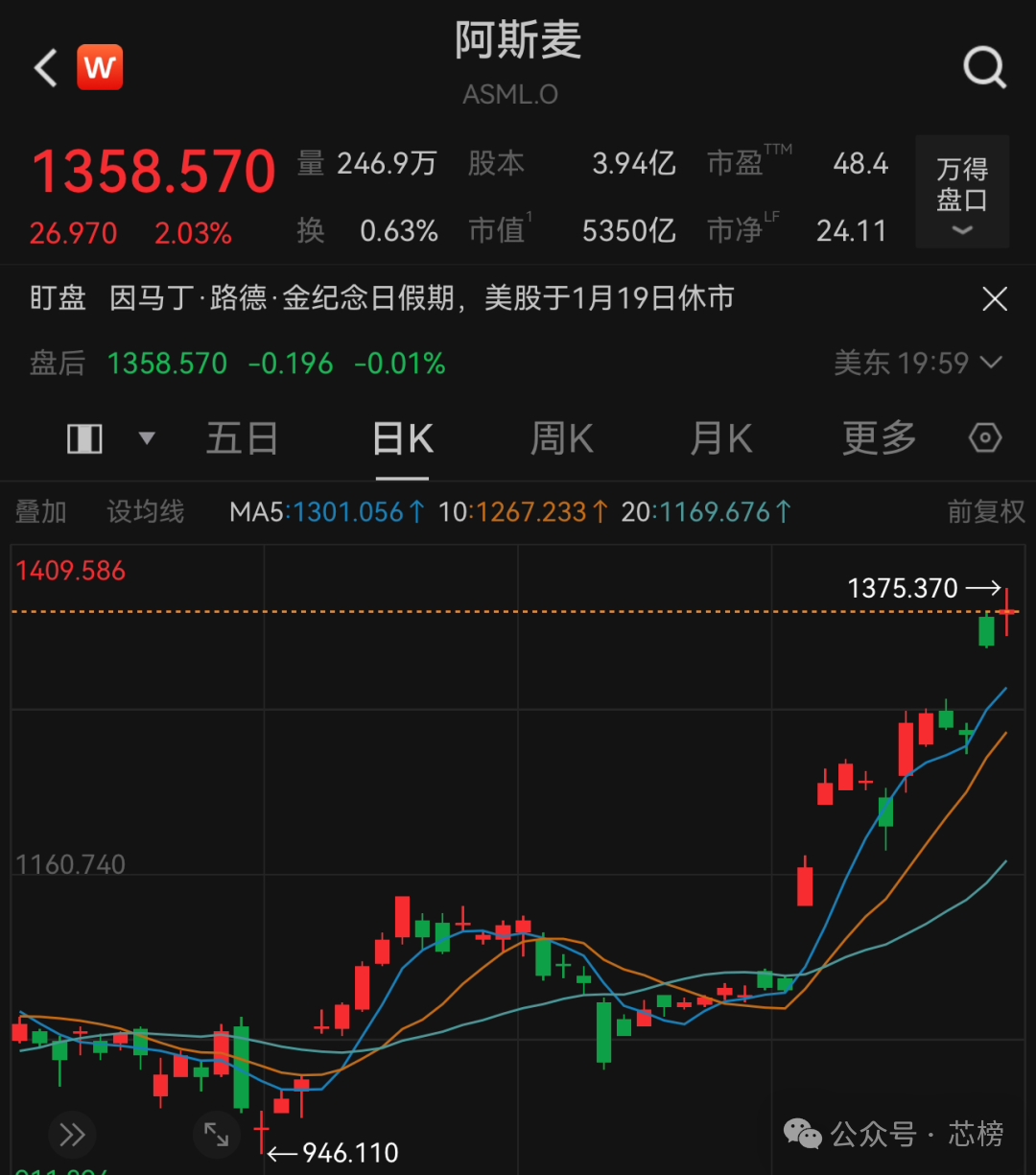Click the WeChat 公众号 芯榜 logo
The width and height of the screenshot is (1036, 1175).
tap(802, 1135)
